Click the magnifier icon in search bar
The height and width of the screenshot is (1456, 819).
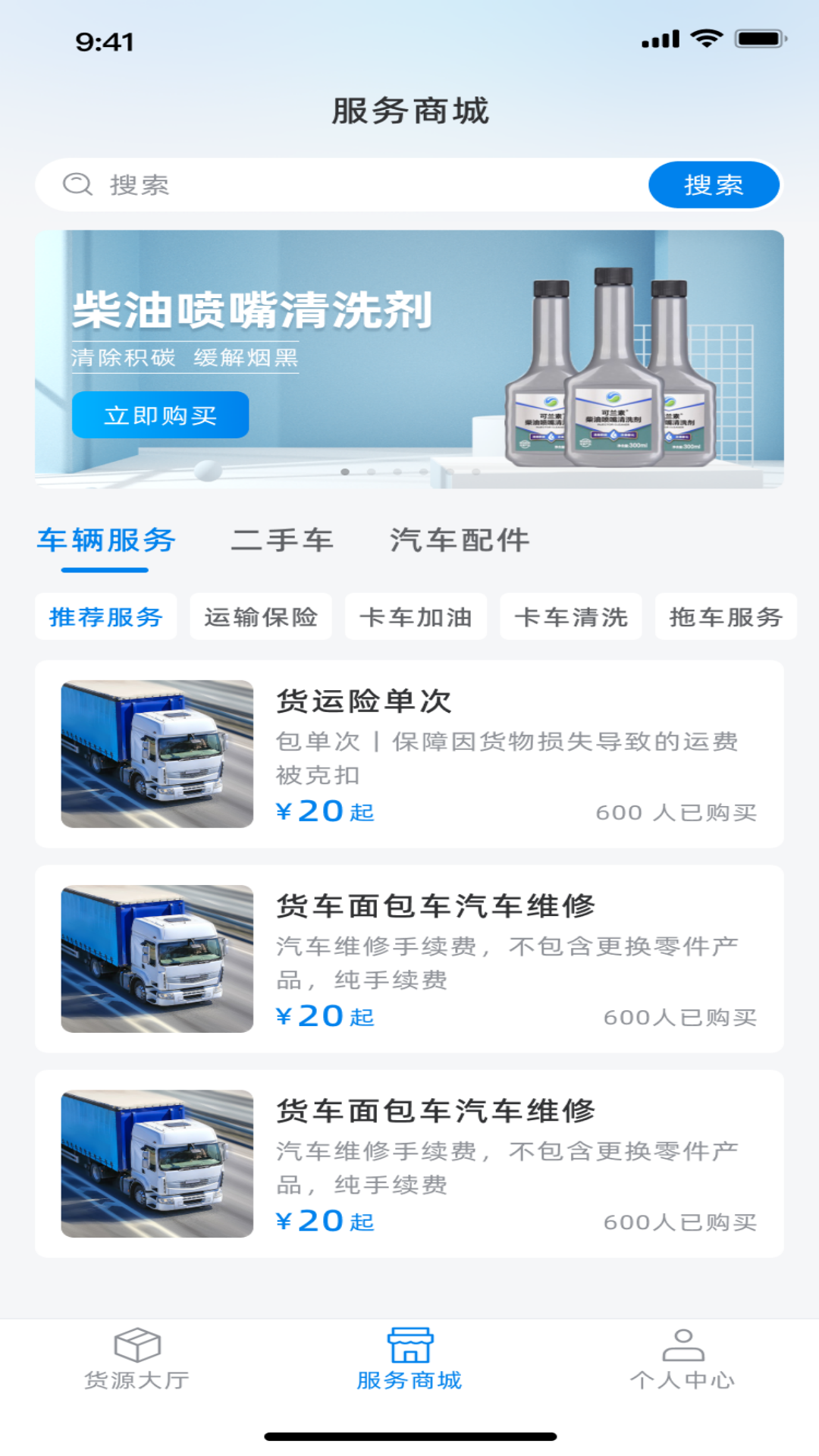(x=76, y=184)
